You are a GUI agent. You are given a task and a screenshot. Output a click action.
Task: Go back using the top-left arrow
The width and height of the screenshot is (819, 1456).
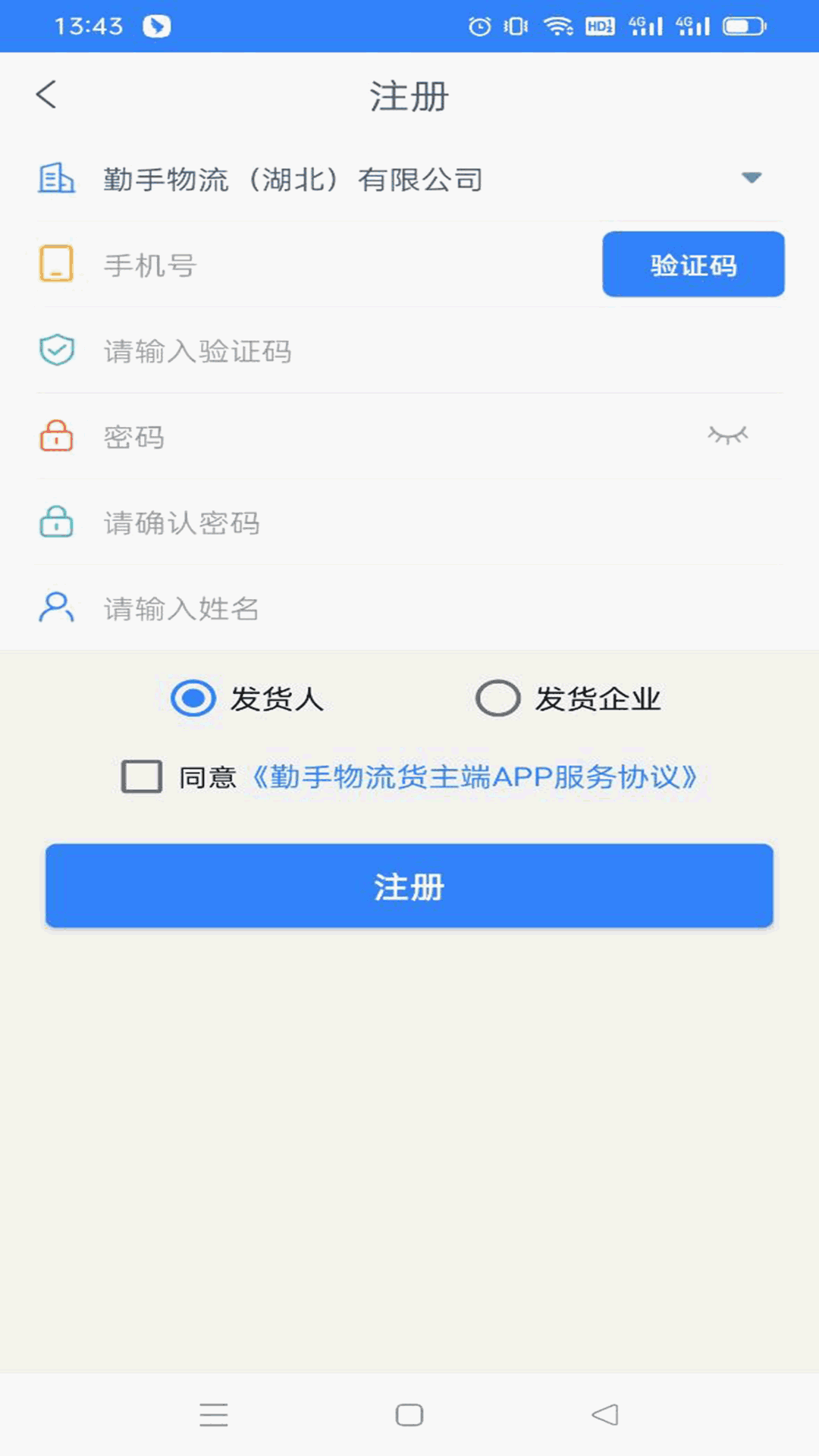pyautogui.click(x=46, y=95)
